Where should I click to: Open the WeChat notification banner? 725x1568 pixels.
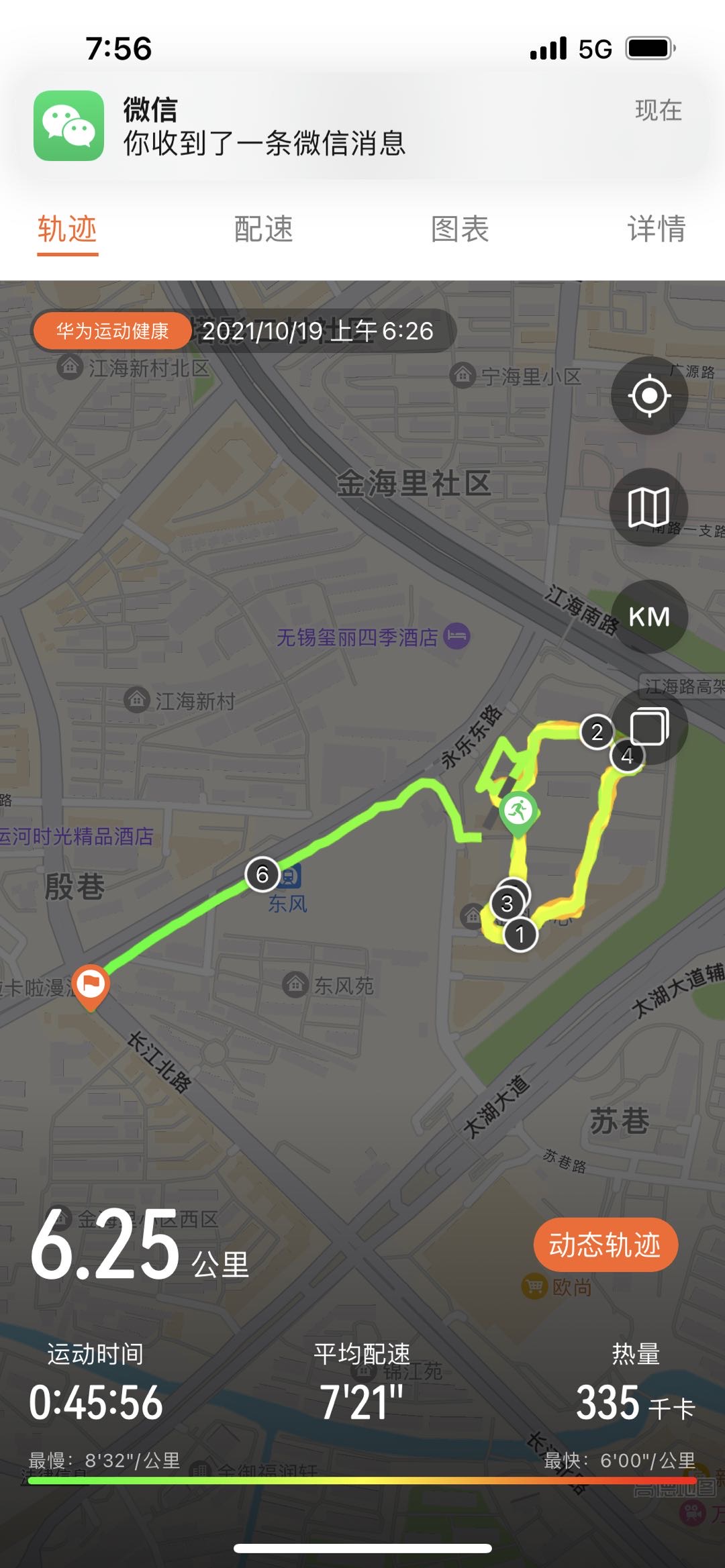click(x=362, y=126)
